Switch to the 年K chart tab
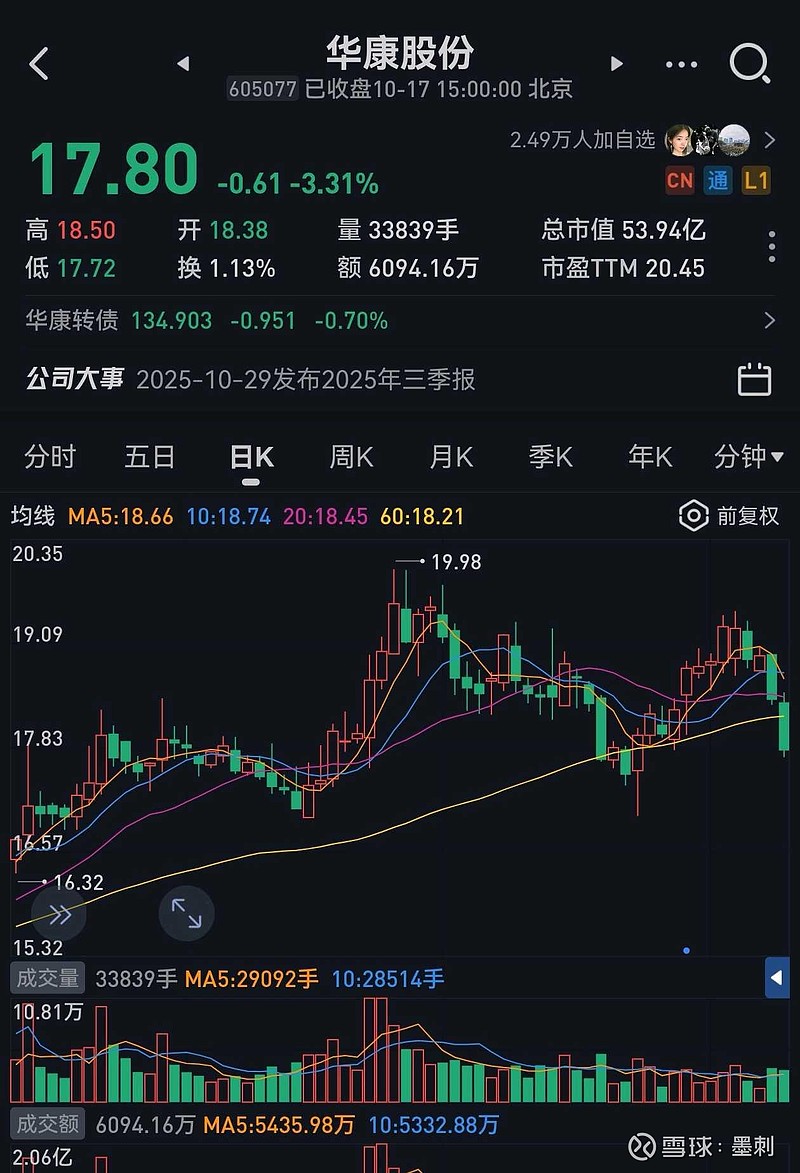This screenshot has width=800, height=1173. pyautogui.click(x=650, y=458)
